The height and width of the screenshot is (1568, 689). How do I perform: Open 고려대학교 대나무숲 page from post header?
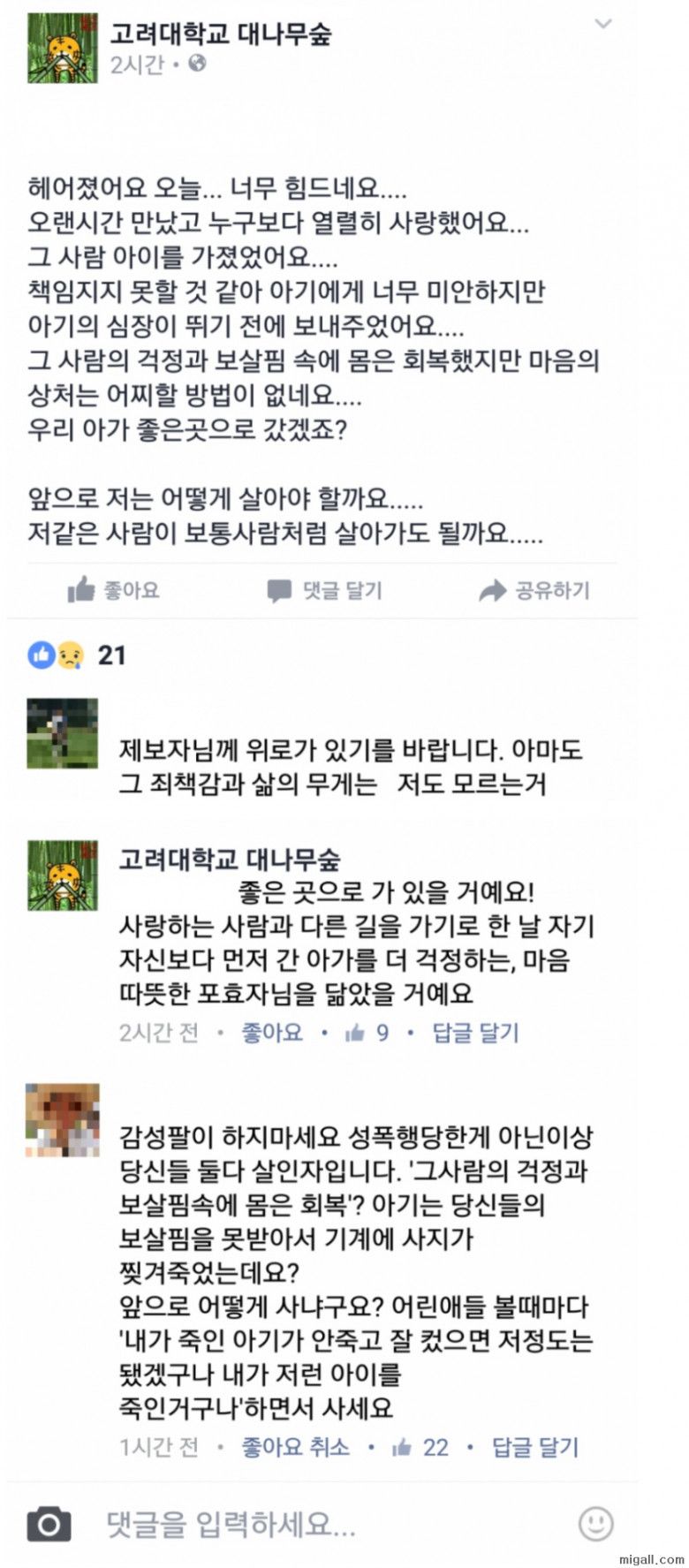coord(220,34)
